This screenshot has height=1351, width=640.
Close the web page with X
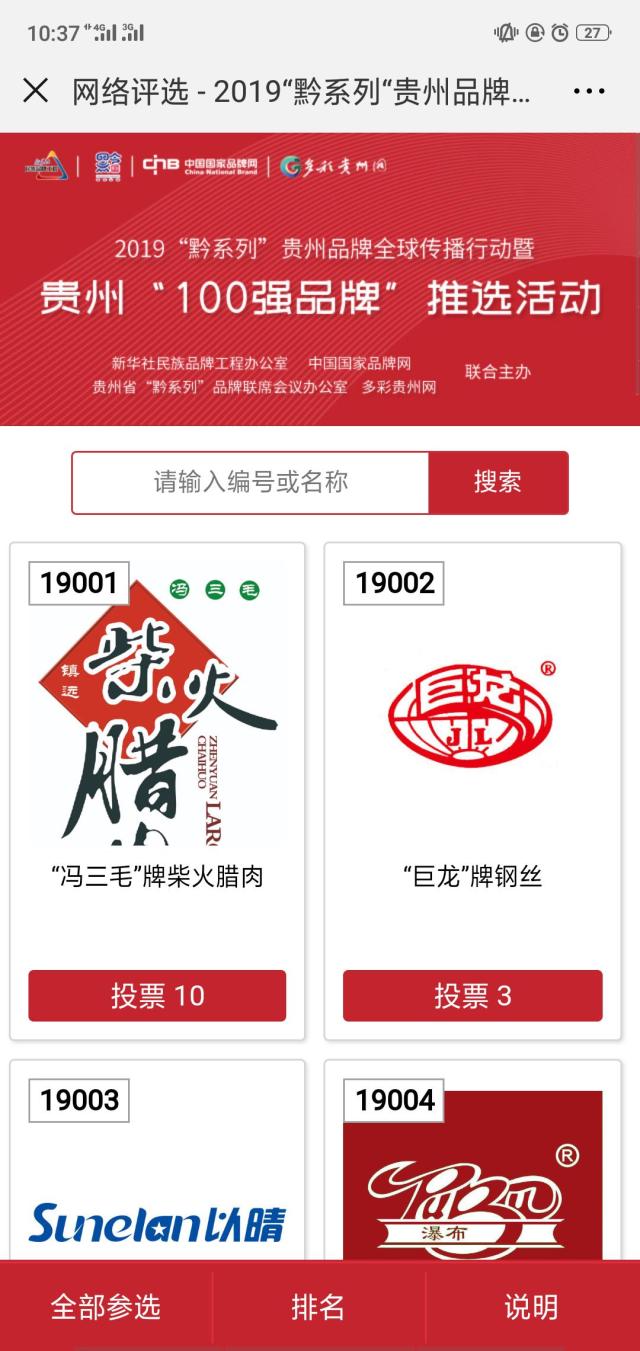[35, 91]
